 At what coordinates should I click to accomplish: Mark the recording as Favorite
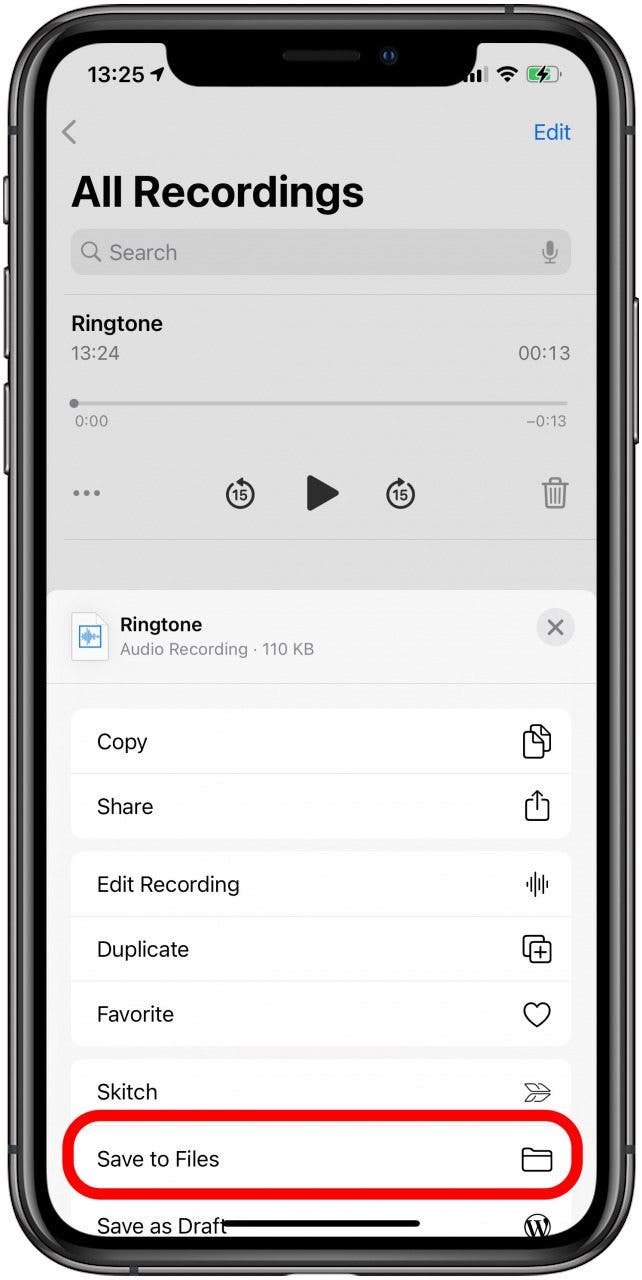tap(321, 1014)
